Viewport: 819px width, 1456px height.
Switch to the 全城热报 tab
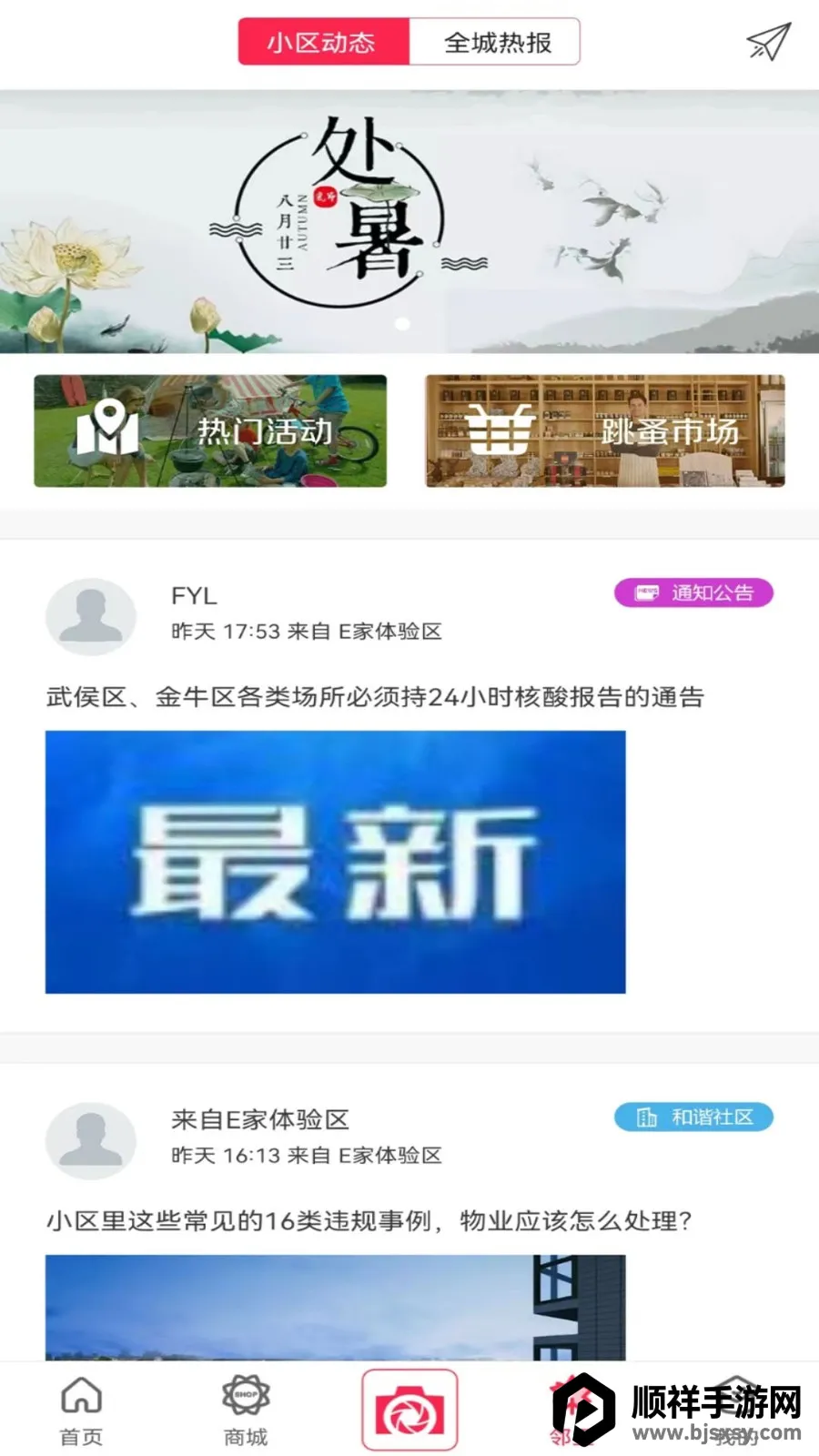click(496, 42)
